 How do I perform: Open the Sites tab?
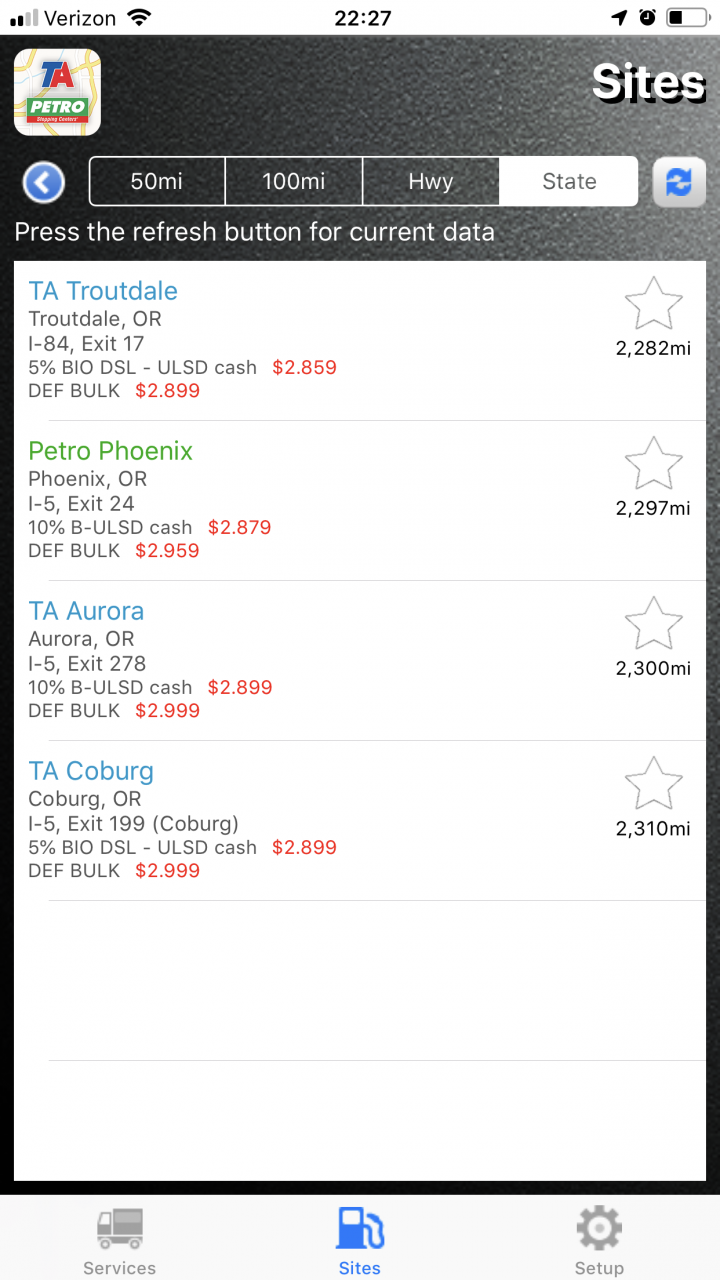pos(360,1240)
